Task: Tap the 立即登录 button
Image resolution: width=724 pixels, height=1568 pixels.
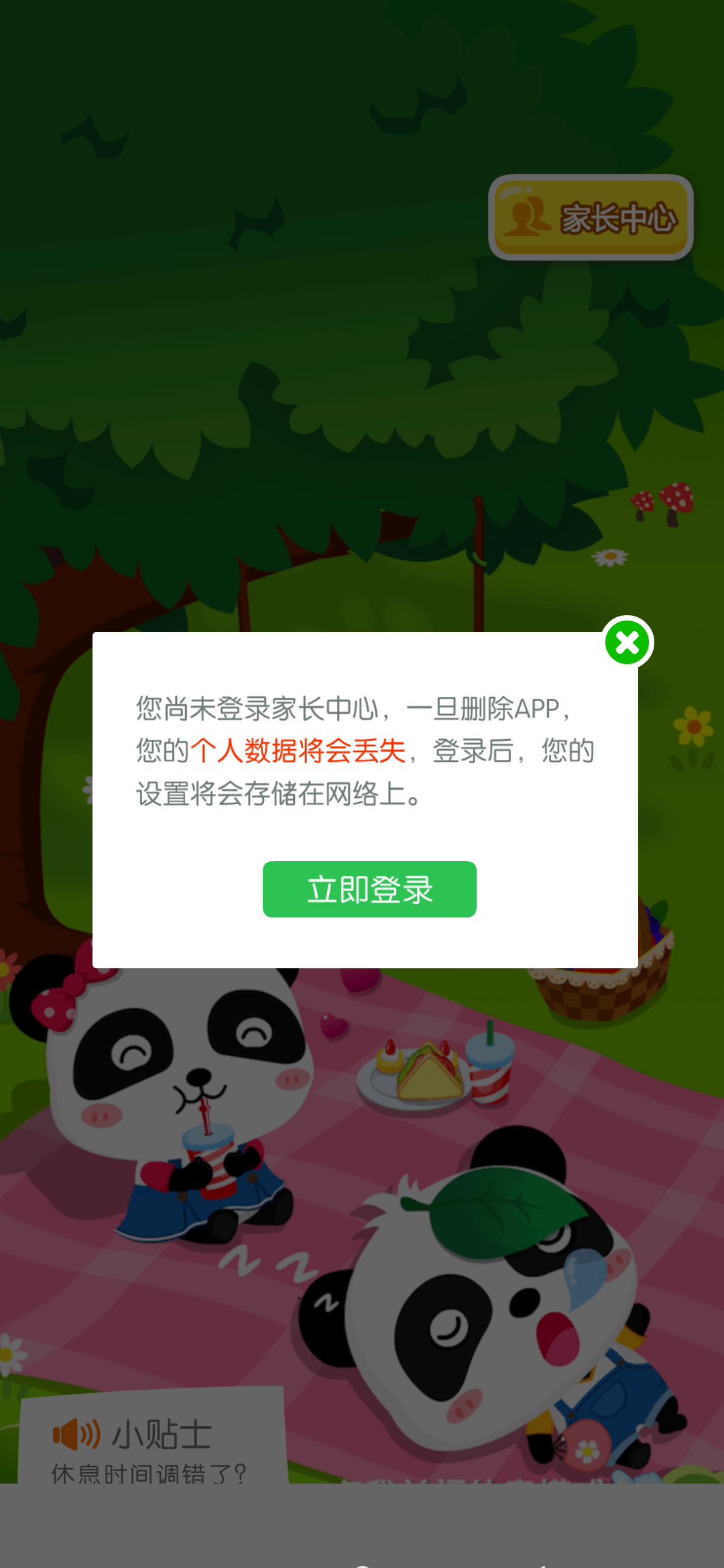Action: tap(369, 889)
